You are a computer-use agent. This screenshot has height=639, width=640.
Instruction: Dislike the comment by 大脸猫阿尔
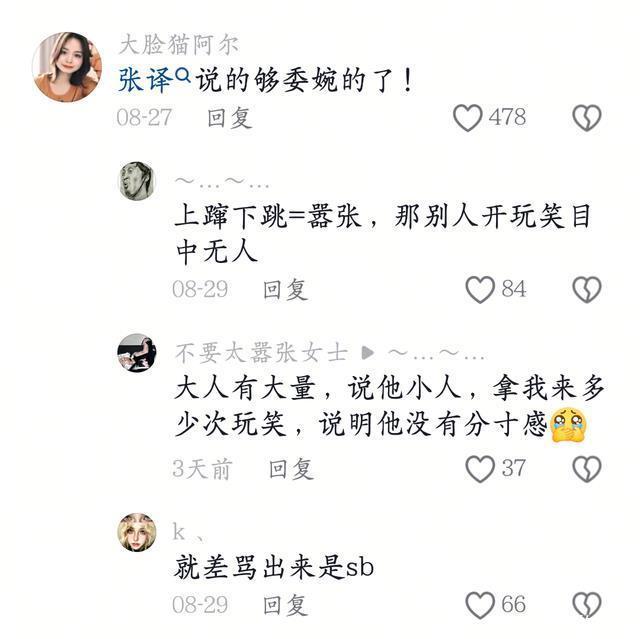(x=586, y=118)
